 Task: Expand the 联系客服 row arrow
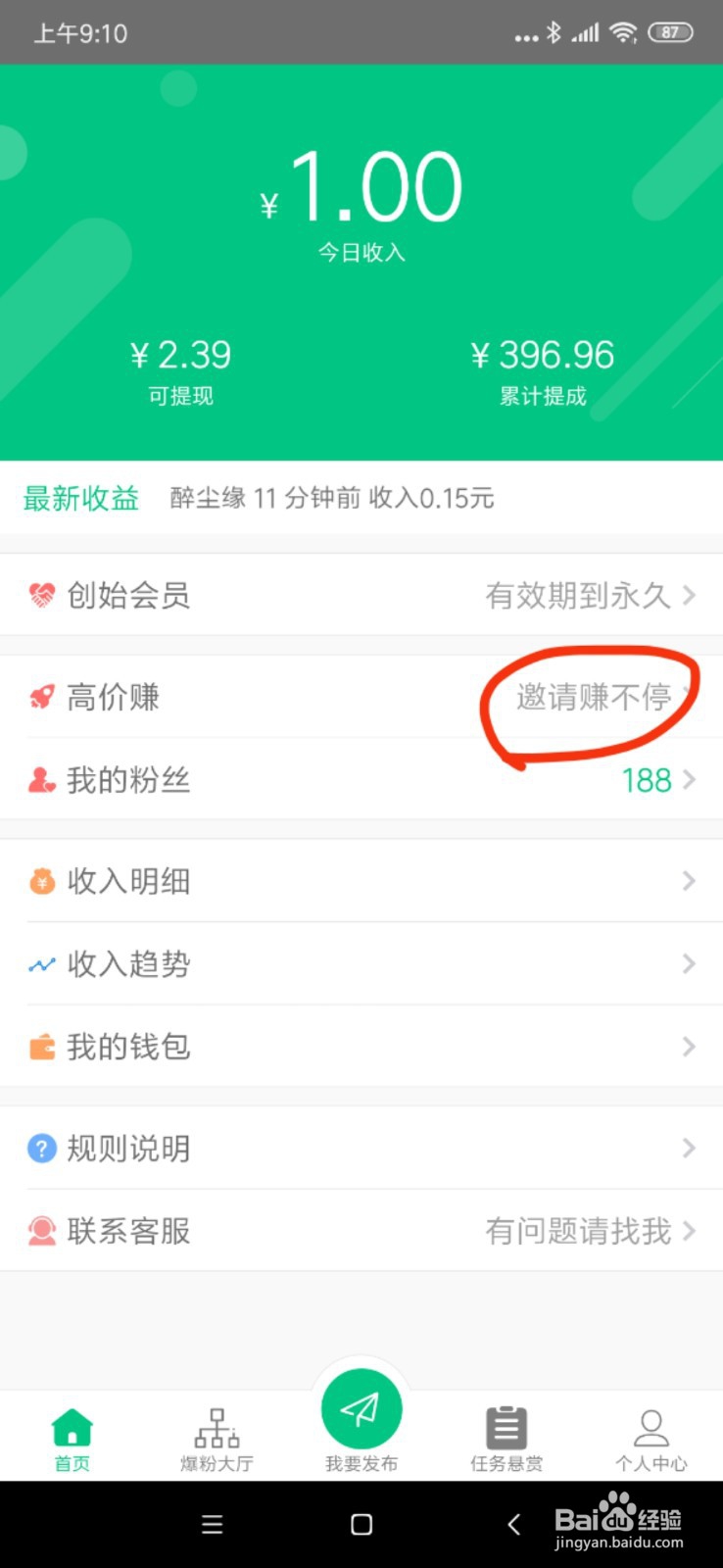689,1231
